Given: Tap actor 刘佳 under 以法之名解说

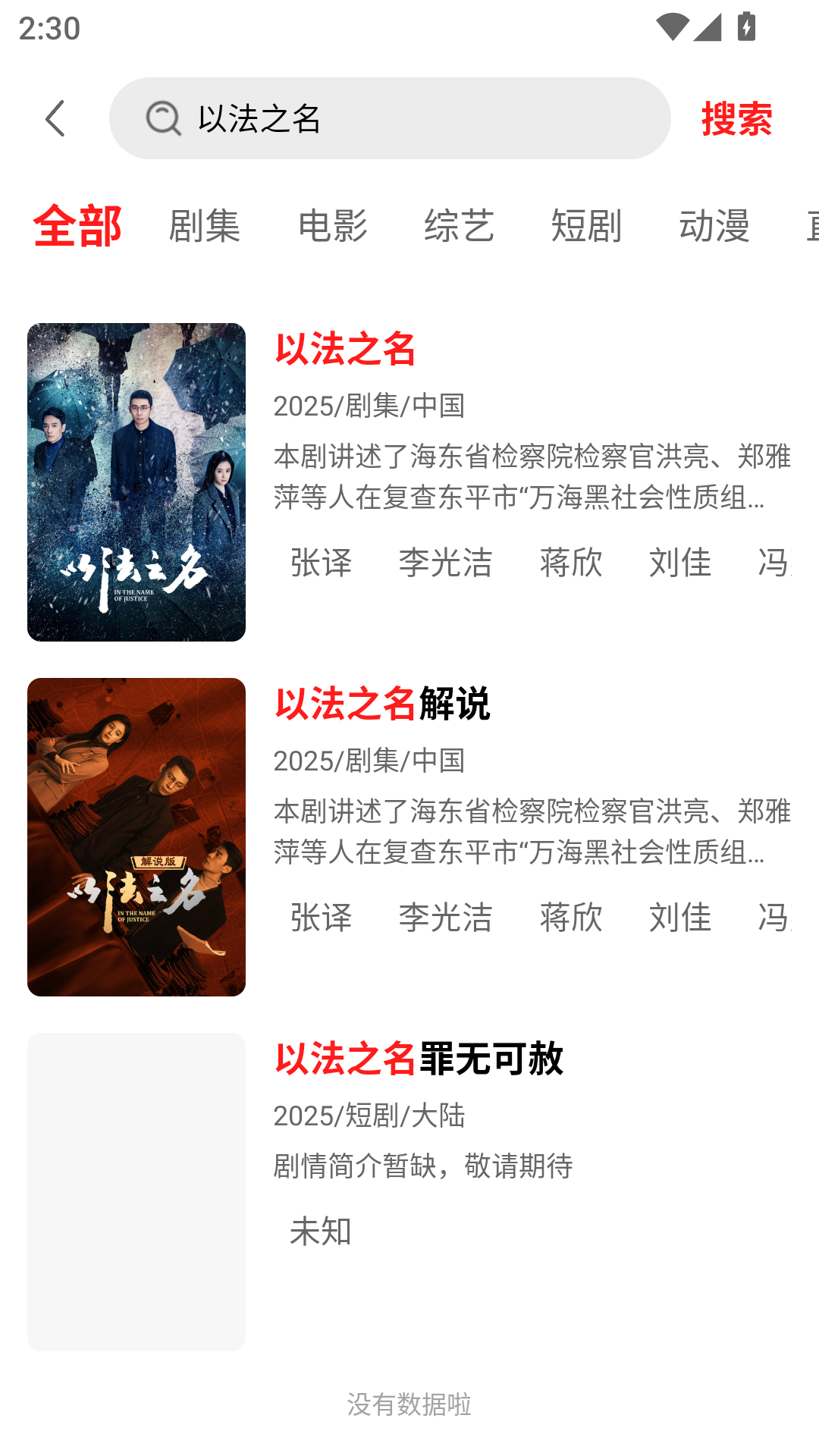Looking at the screenshot, I should pyautogui.click(x=680, y=918).
